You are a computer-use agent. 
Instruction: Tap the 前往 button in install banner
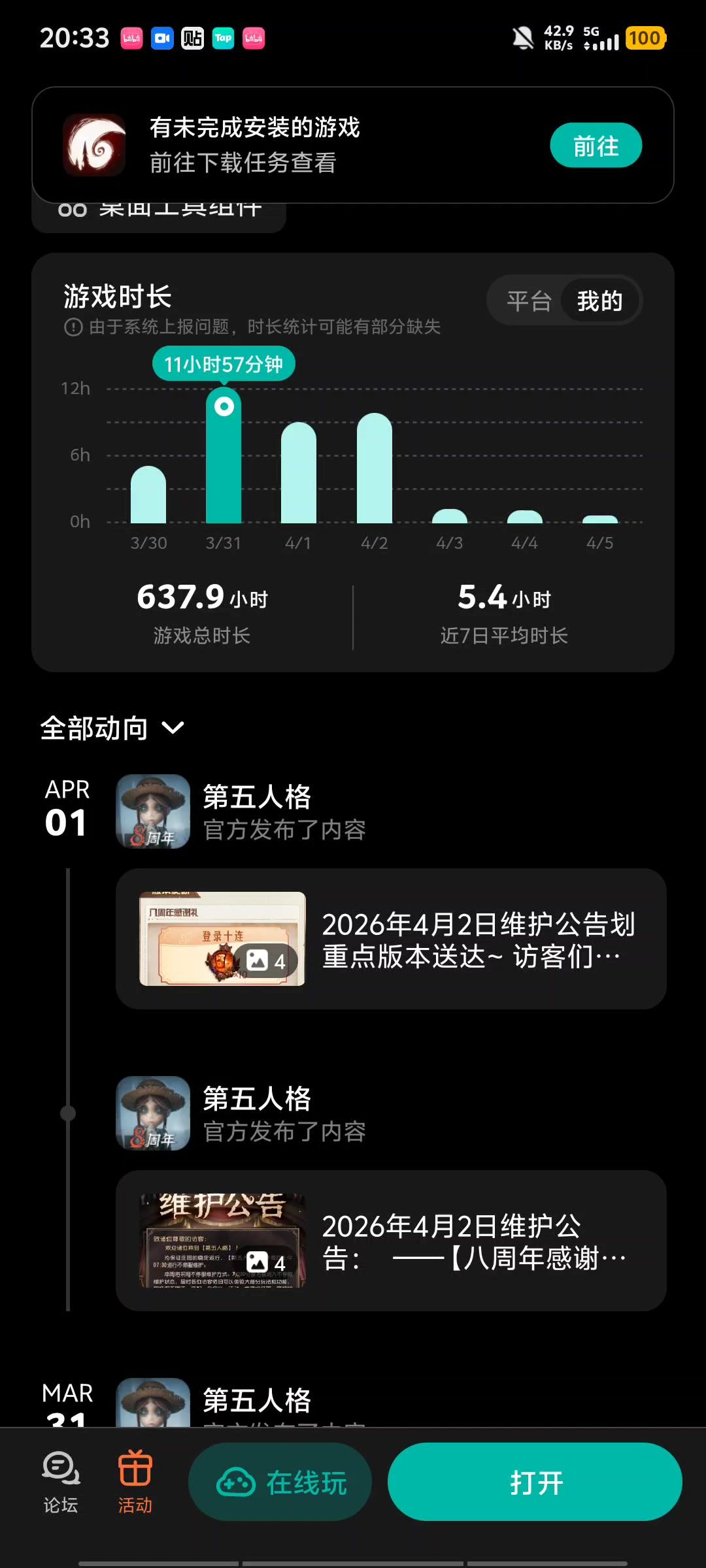pyautogui.click(x=596, y=146)
